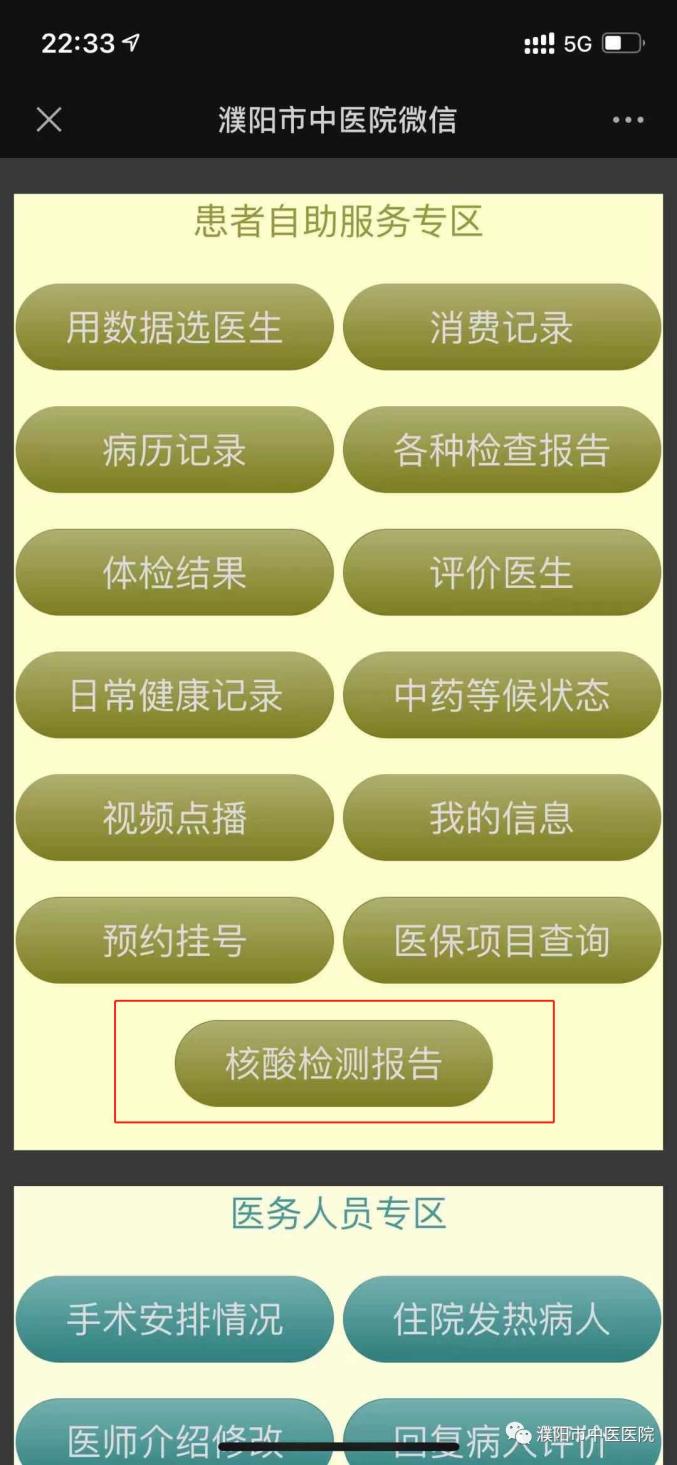This screenshot has width=677, height=1465.
Task: Tap 医师介绍修改 button
Action: (174, 1435)
